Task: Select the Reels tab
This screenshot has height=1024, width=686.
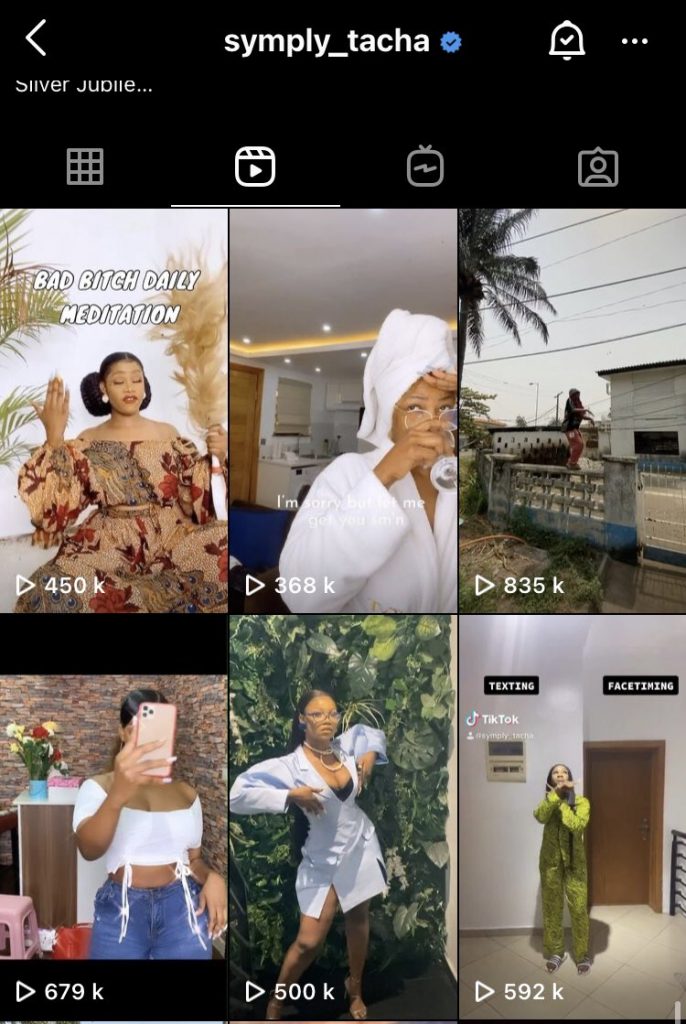Action: point(255,167)
